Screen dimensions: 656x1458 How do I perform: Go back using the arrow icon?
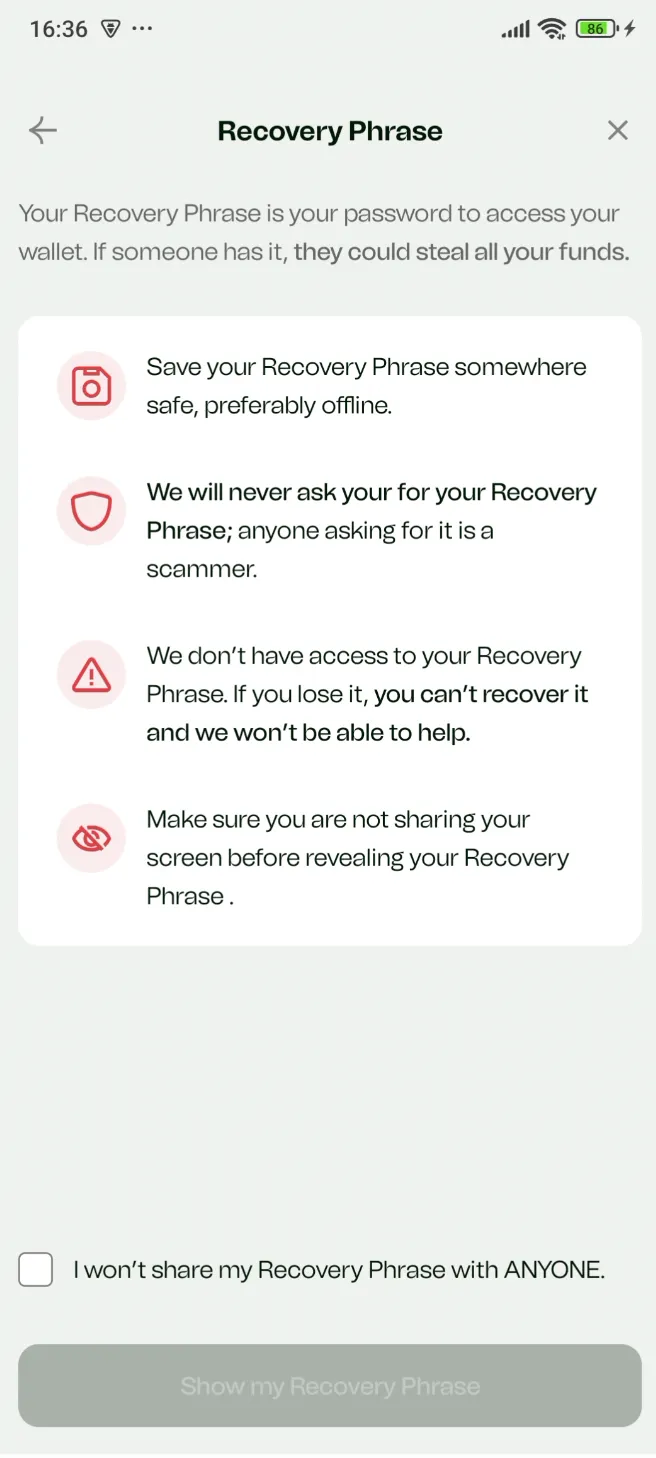(43, 130)
